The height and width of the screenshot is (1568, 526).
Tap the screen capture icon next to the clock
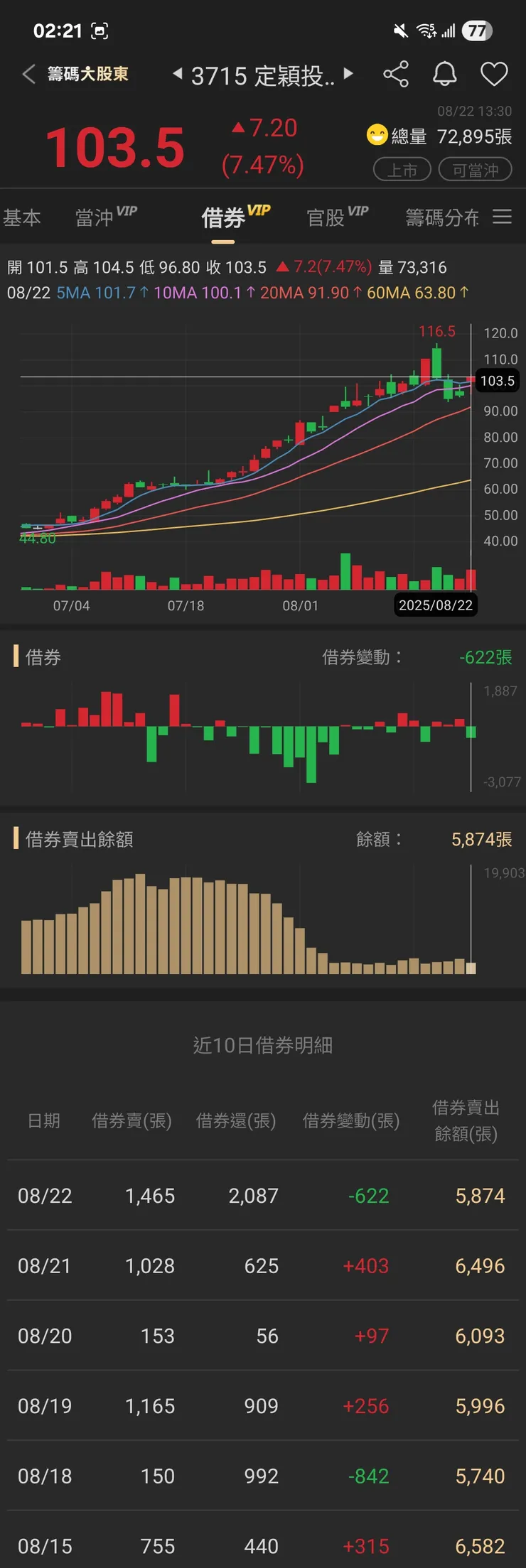98,30
